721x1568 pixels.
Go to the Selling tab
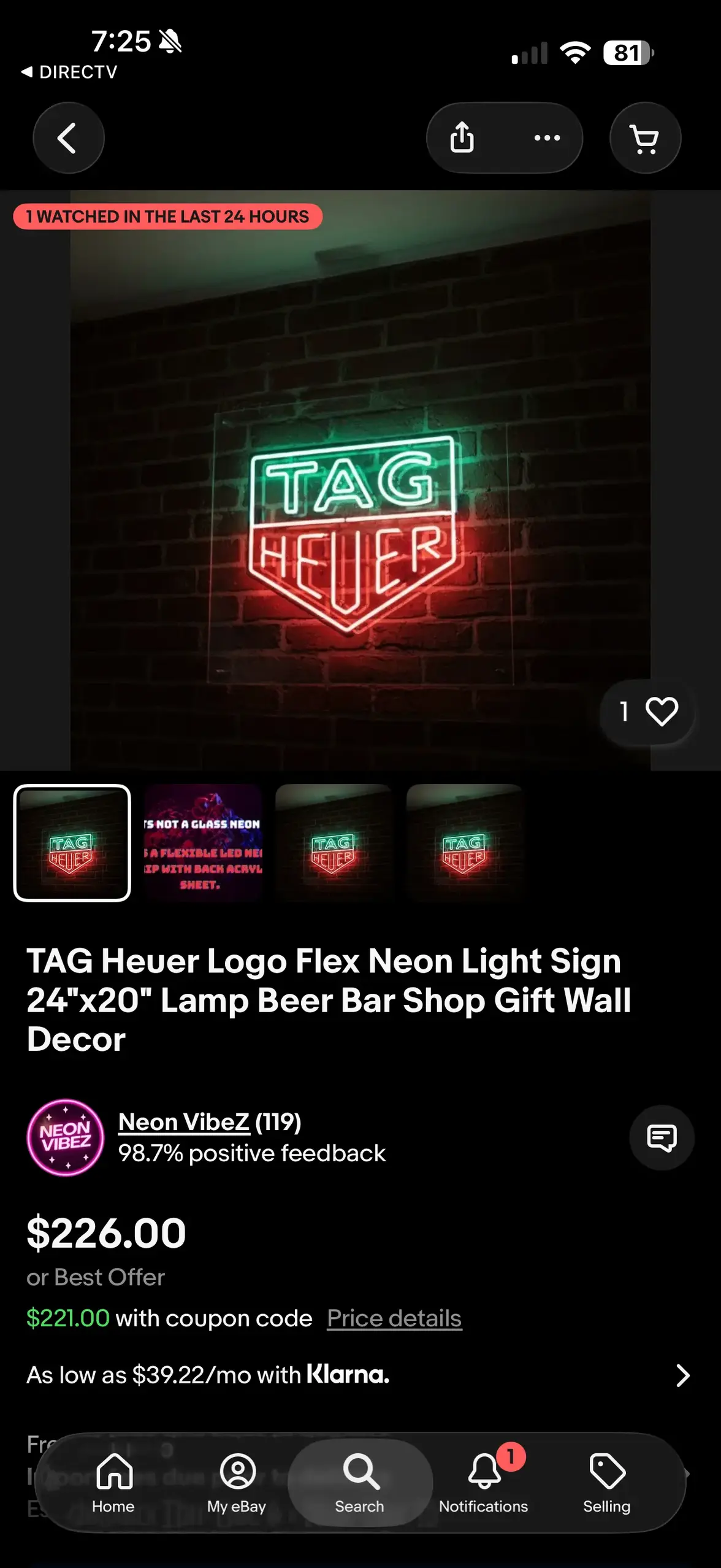point(606,1483)
